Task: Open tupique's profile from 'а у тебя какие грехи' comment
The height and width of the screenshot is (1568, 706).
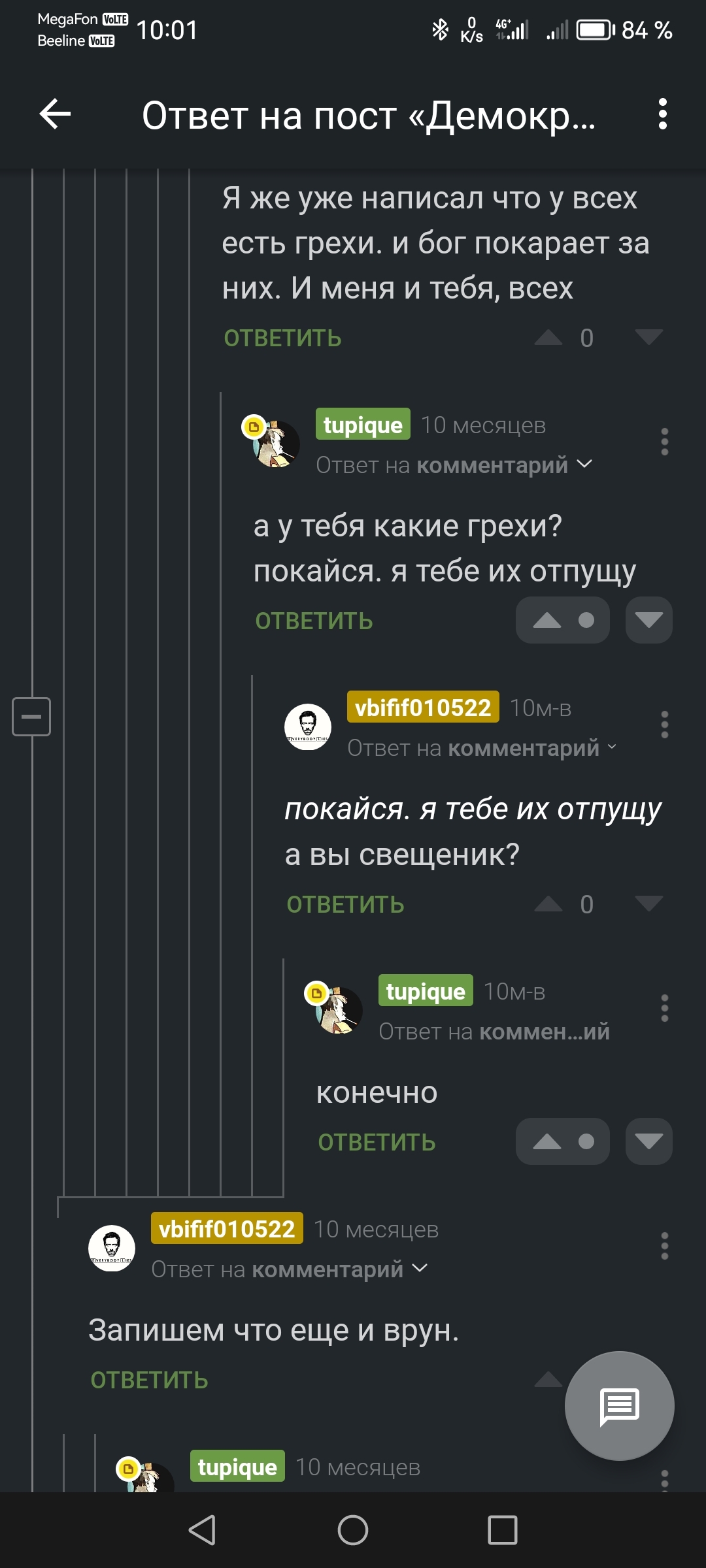Action: [x=363, y=425]
